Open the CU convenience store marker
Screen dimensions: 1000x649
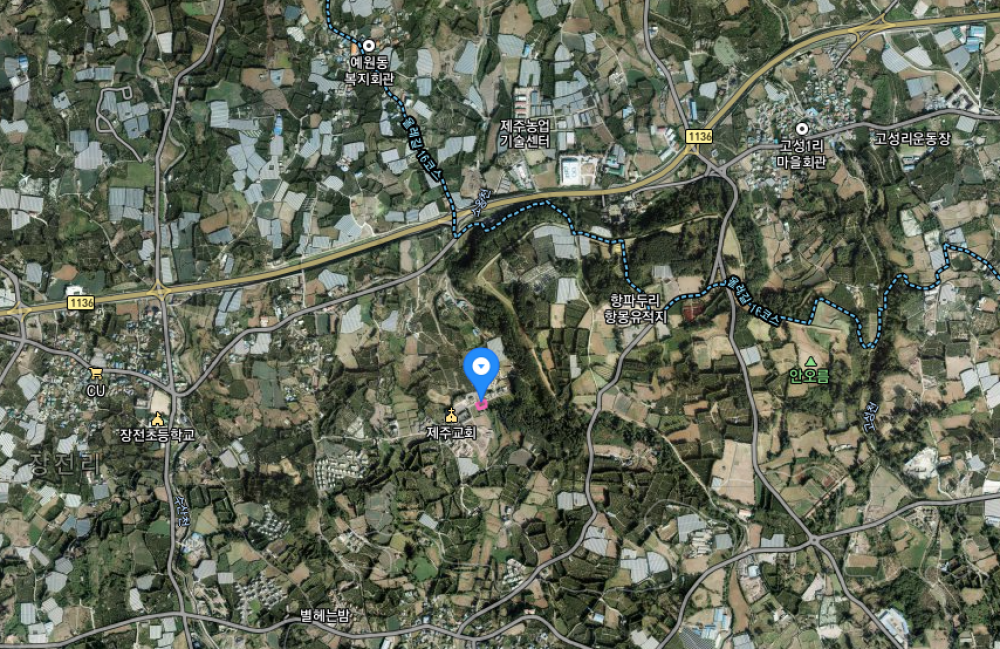(x=96, y=374)
